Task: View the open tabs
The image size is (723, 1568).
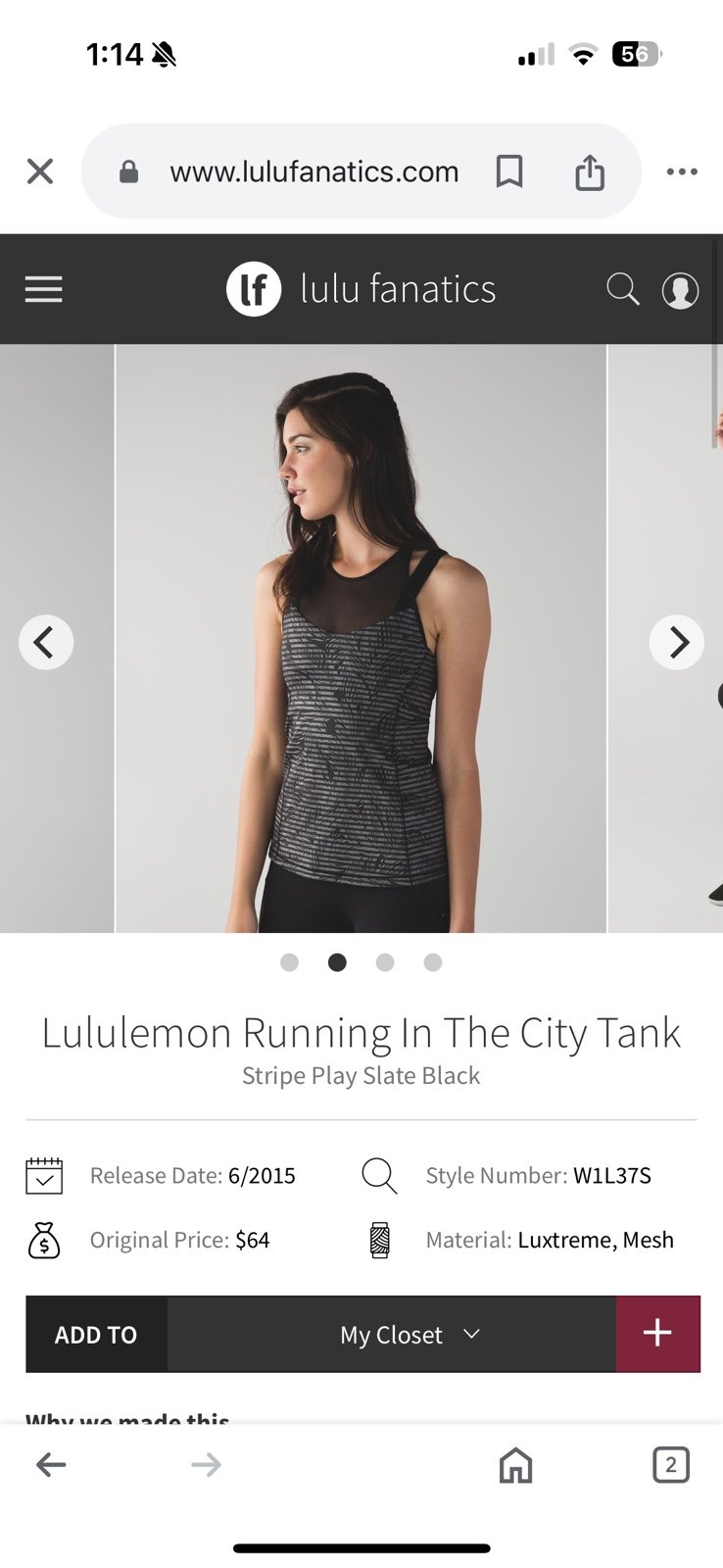Action: 671,1465
